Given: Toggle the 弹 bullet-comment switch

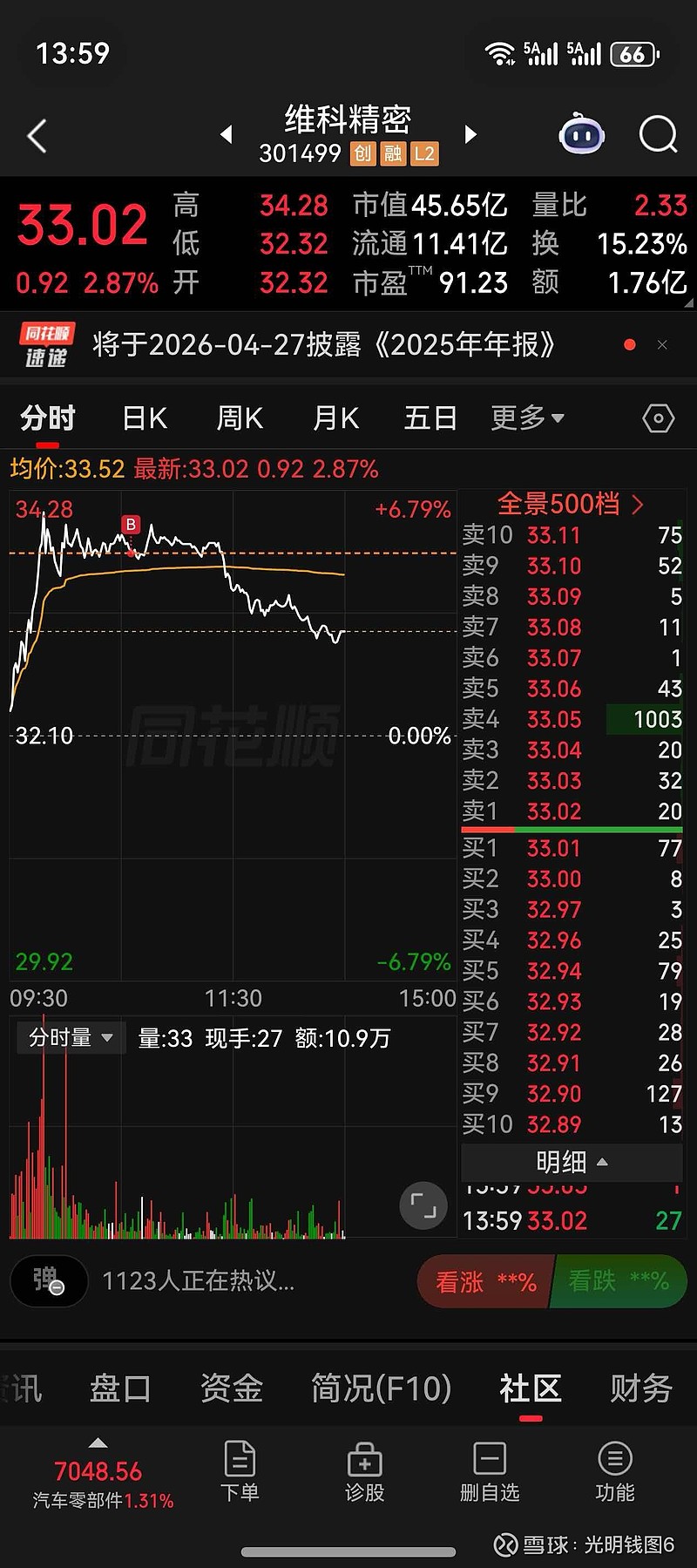Looking at the screenshot, I should (x=48, y=1281).
